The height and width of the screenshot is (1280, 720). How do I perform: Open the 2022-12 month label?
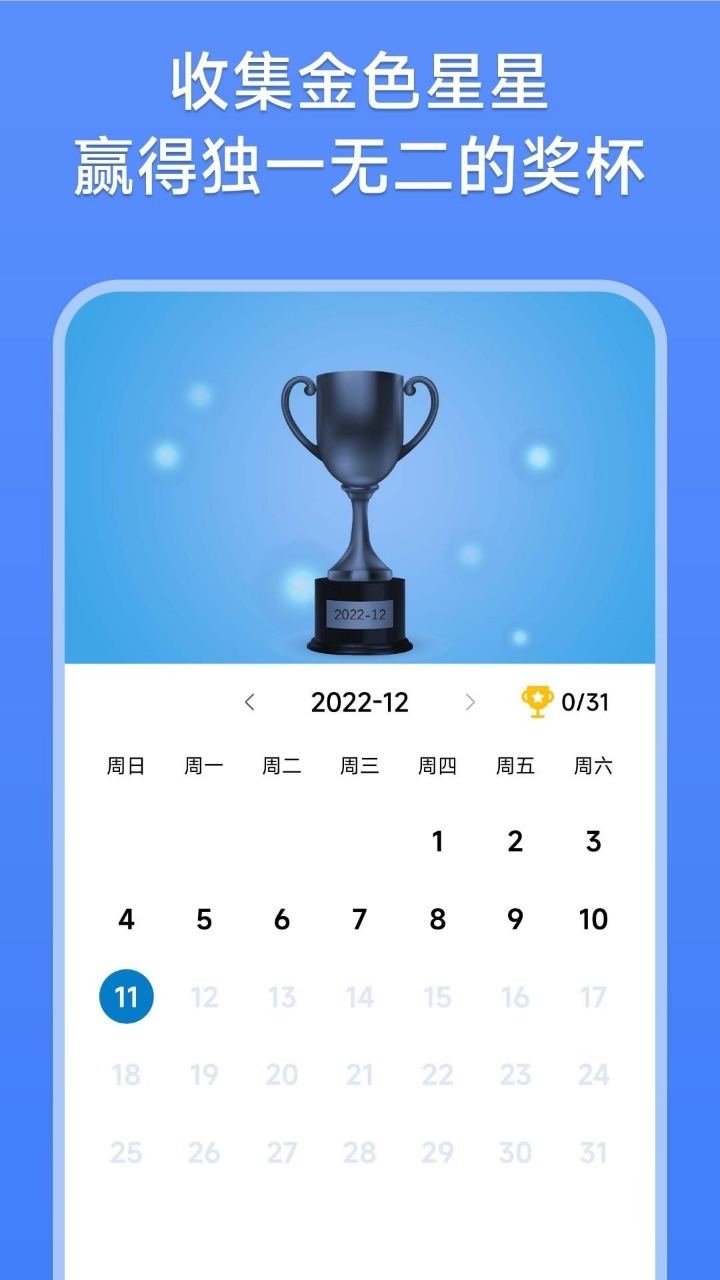click(360, 701)
